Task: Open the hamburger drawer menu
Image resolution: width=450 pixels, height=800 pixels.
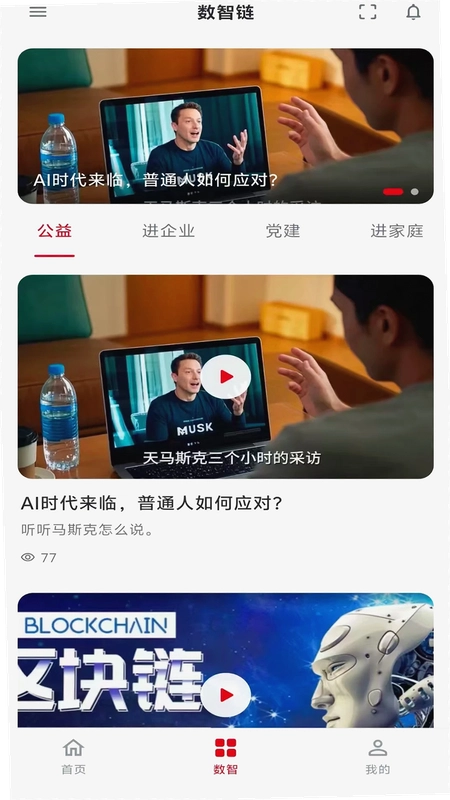Action: [38, 12]
